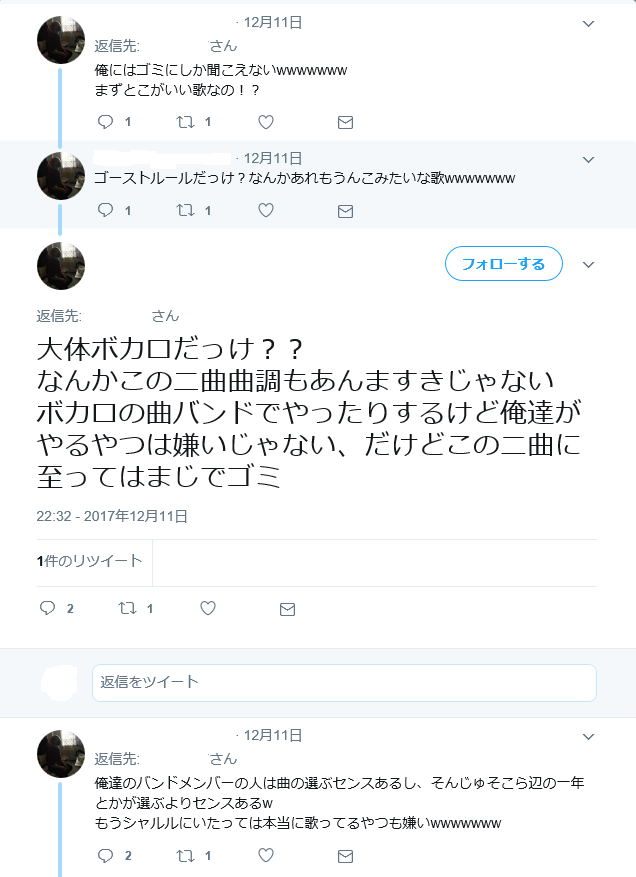Viewport: 636px width, 877px height.
Task: Like the main tweet about ボカロ
Action: [208, 608]
